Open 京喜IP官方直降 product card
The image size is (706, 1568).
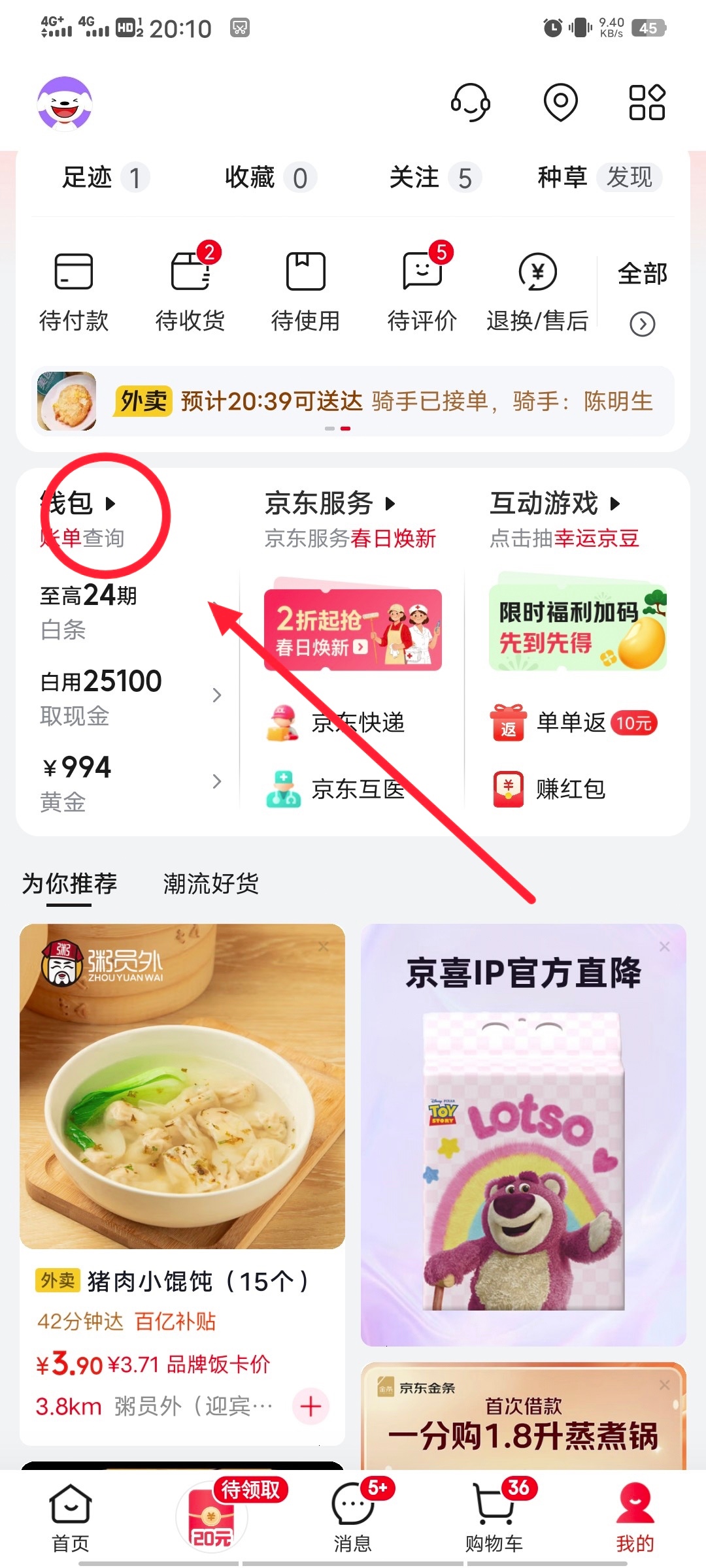(523, 1134)
